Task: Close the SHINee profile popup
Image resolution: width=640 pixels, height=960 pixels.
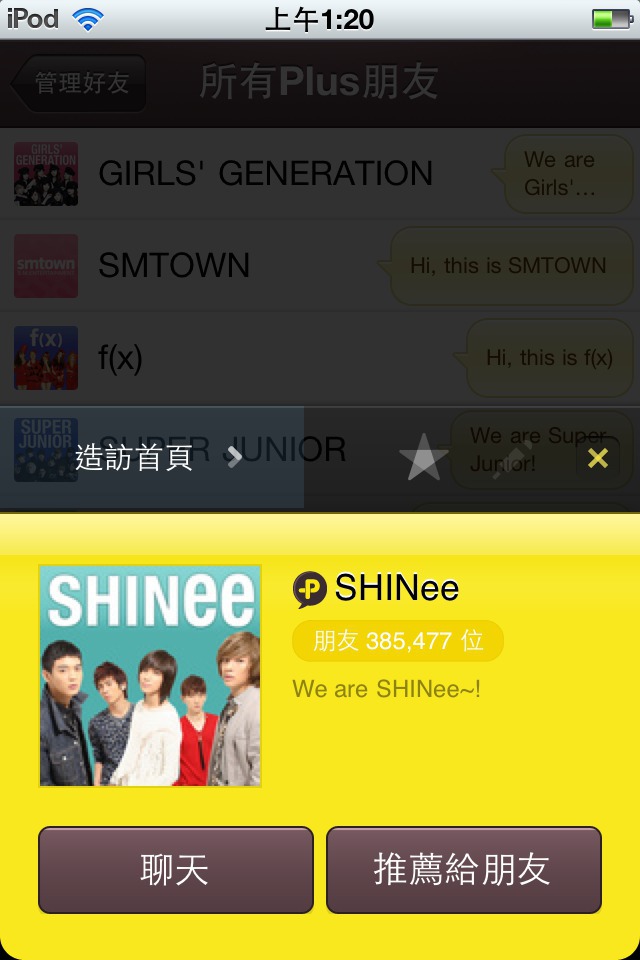Action: (x=597, y=458)
